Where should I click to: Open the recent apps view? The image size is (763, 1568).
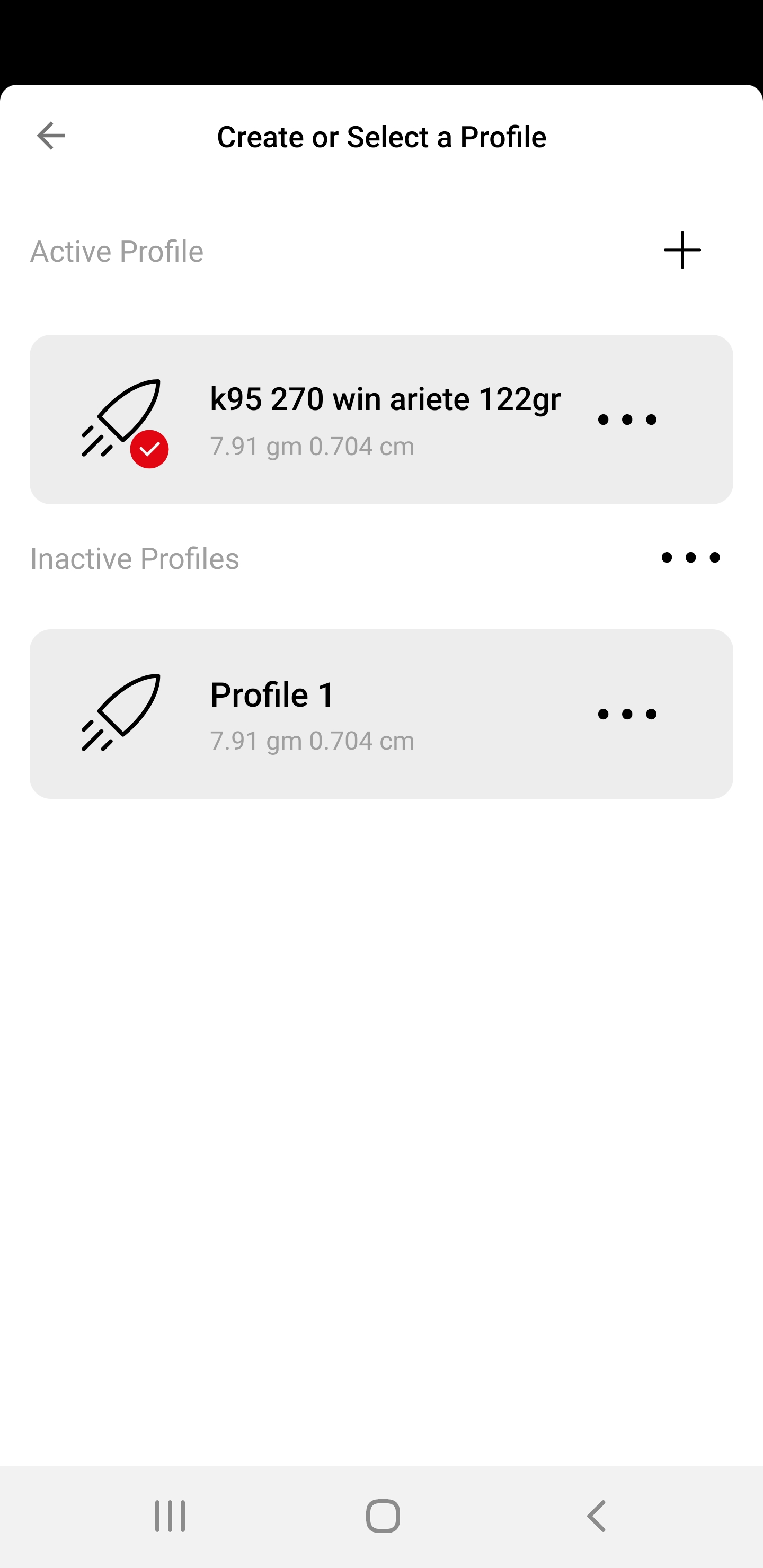(x=170, y=1516)
